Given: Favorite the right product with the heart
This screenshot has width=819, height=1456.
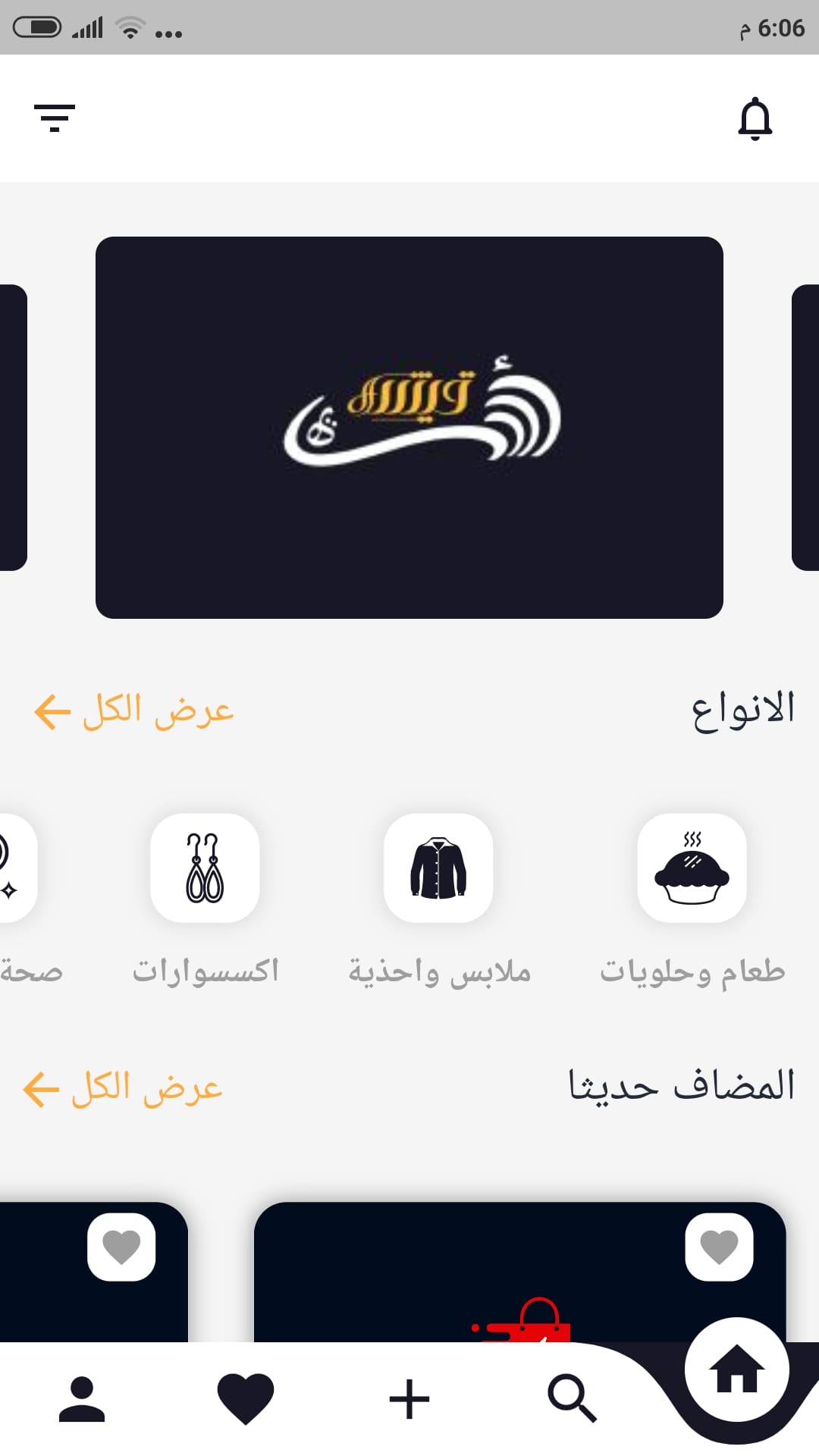Looking at the screenshot, I should [719, 1247].
